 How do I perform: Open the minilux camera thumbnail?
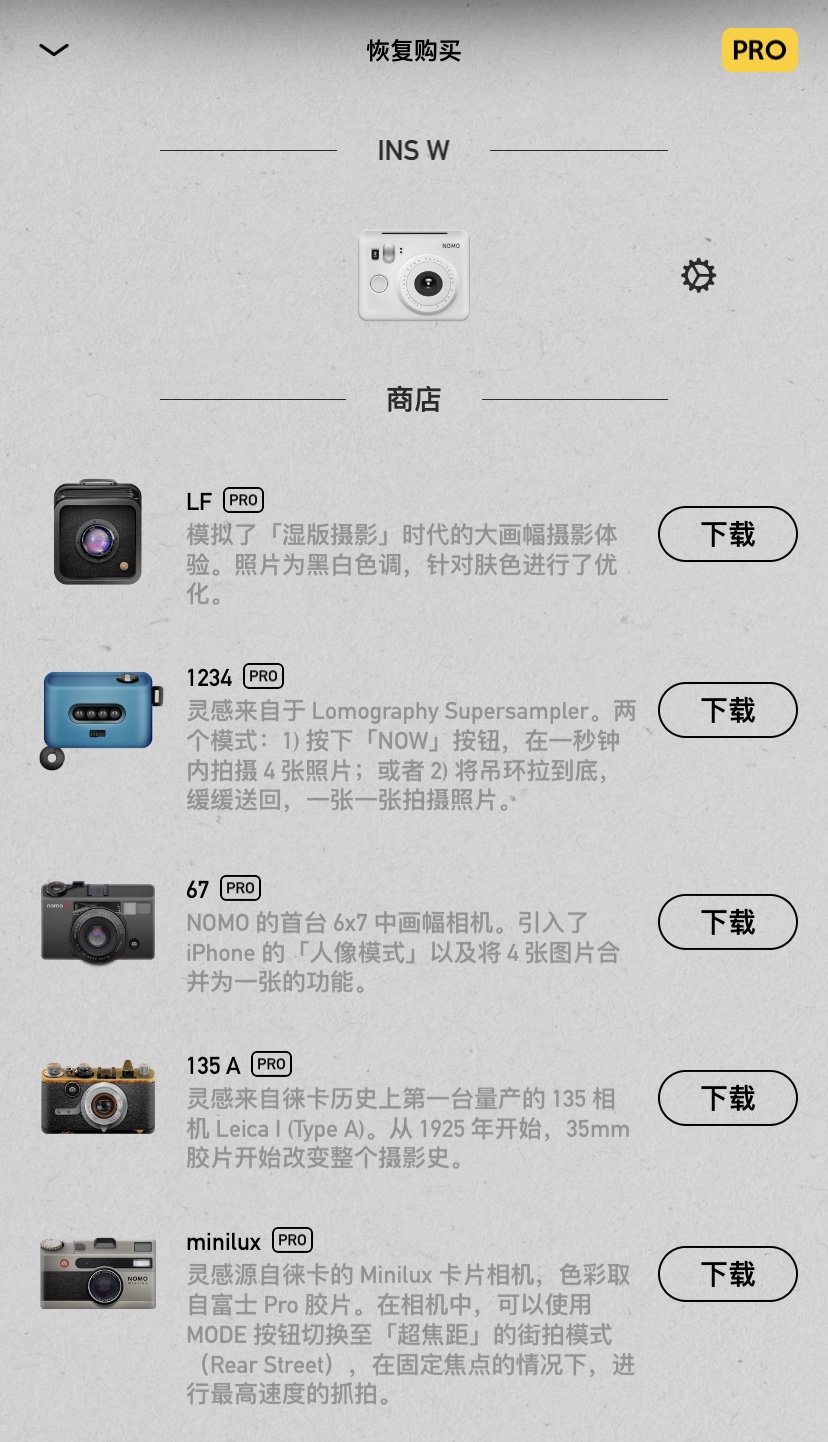[x=98, y=1273]
